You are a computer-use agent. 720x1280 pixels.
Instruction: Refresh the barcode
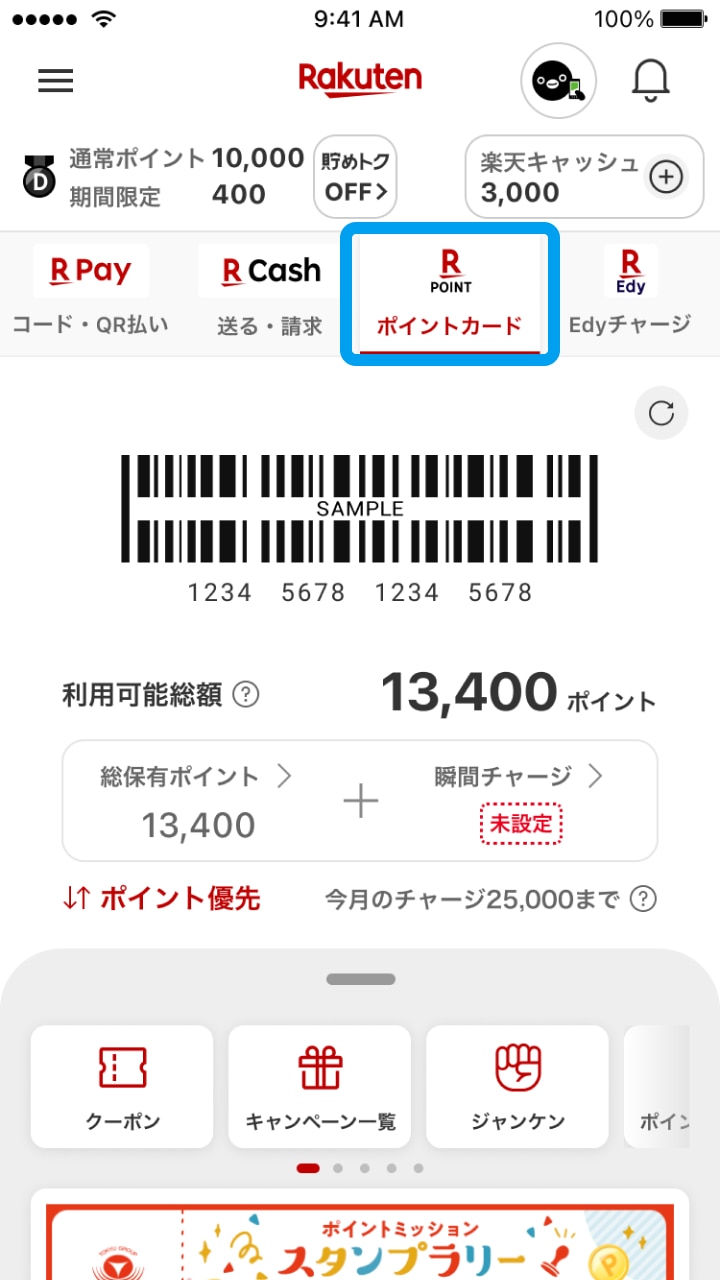coord(661,413)
